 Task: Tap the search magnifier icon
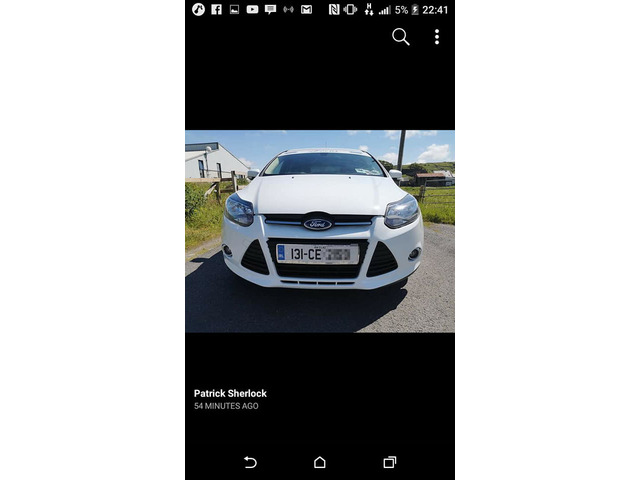pyautogui.click(x=400, y=37)
